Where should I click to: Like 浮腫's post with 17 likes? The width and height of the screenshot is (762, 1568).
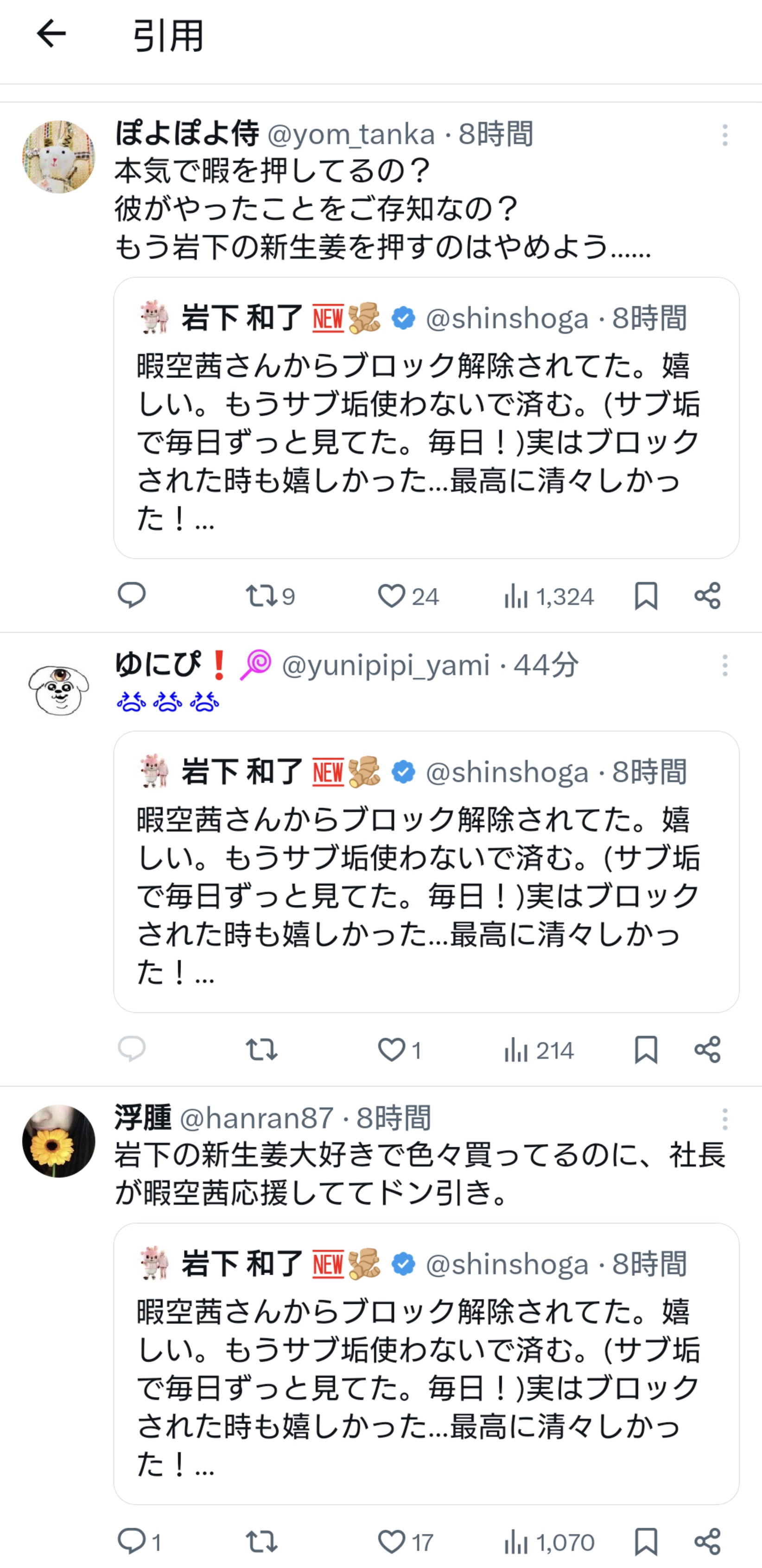coord(405,1542)
